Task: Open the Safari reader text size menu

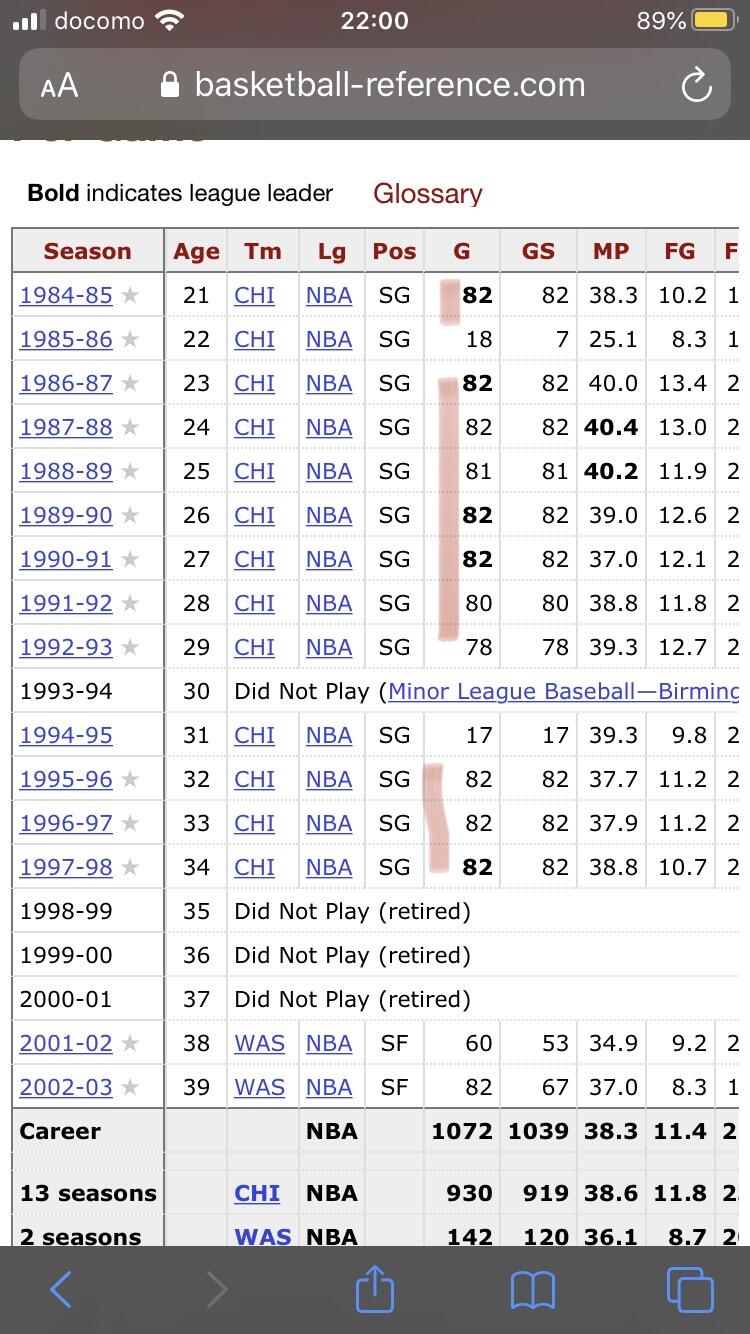Action: tap(60, 86)
